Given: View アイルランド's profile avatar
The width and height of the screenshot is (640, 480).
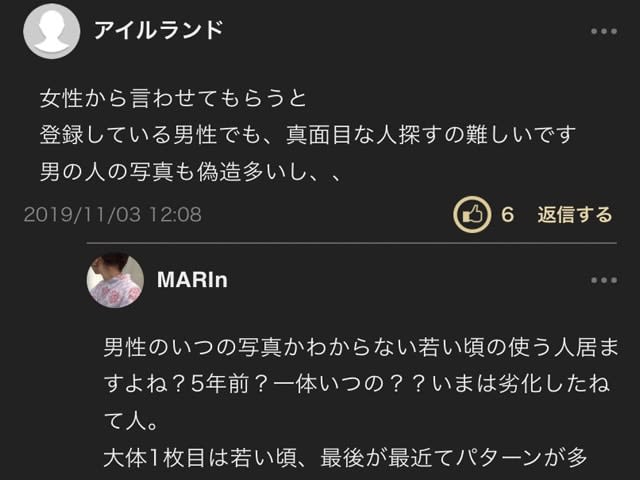Looking at the screenshot, I should pos(51,31).
